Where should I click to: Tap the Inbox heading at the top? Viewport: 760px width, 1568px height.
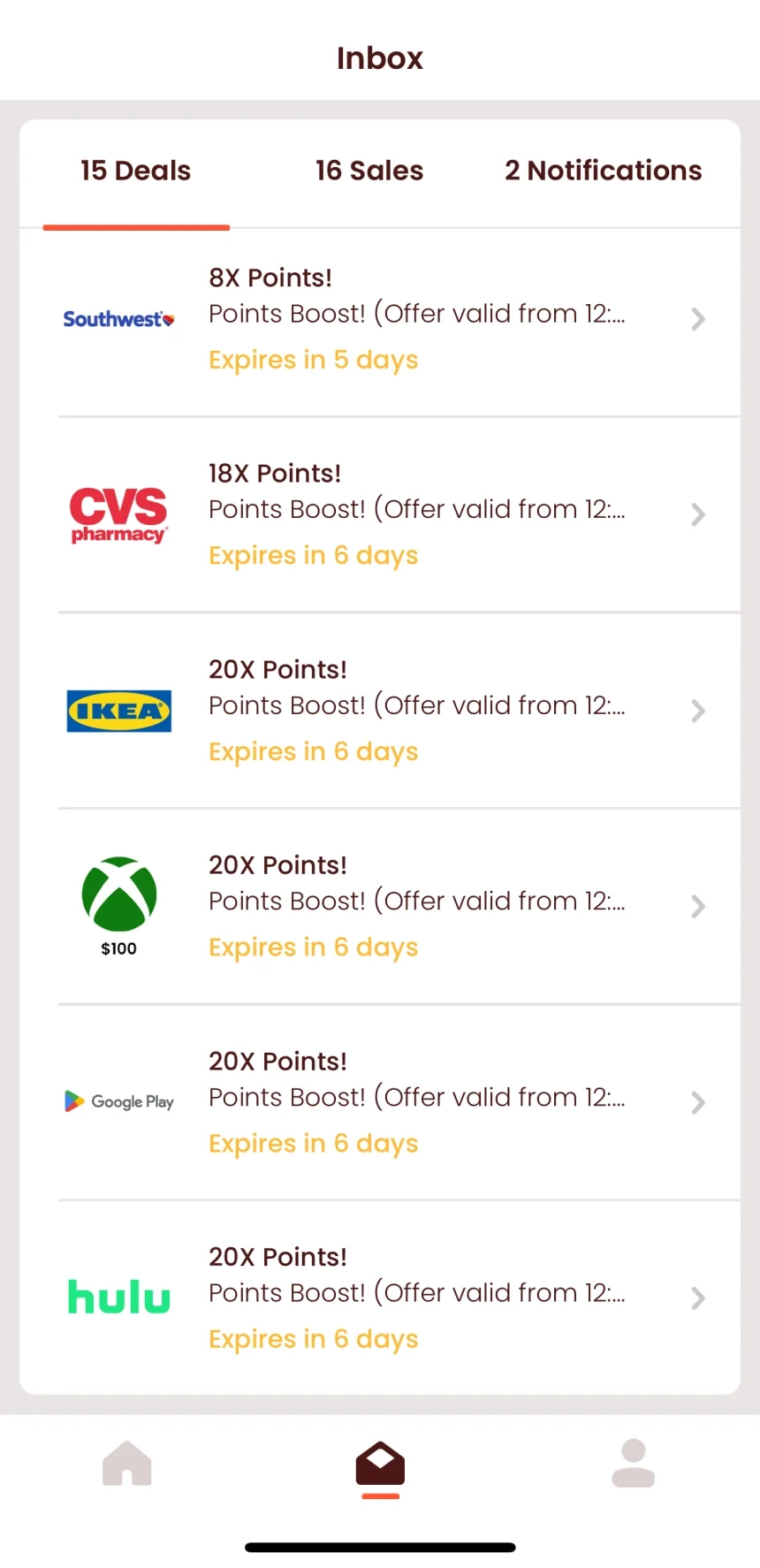click(x=379, y=57)
